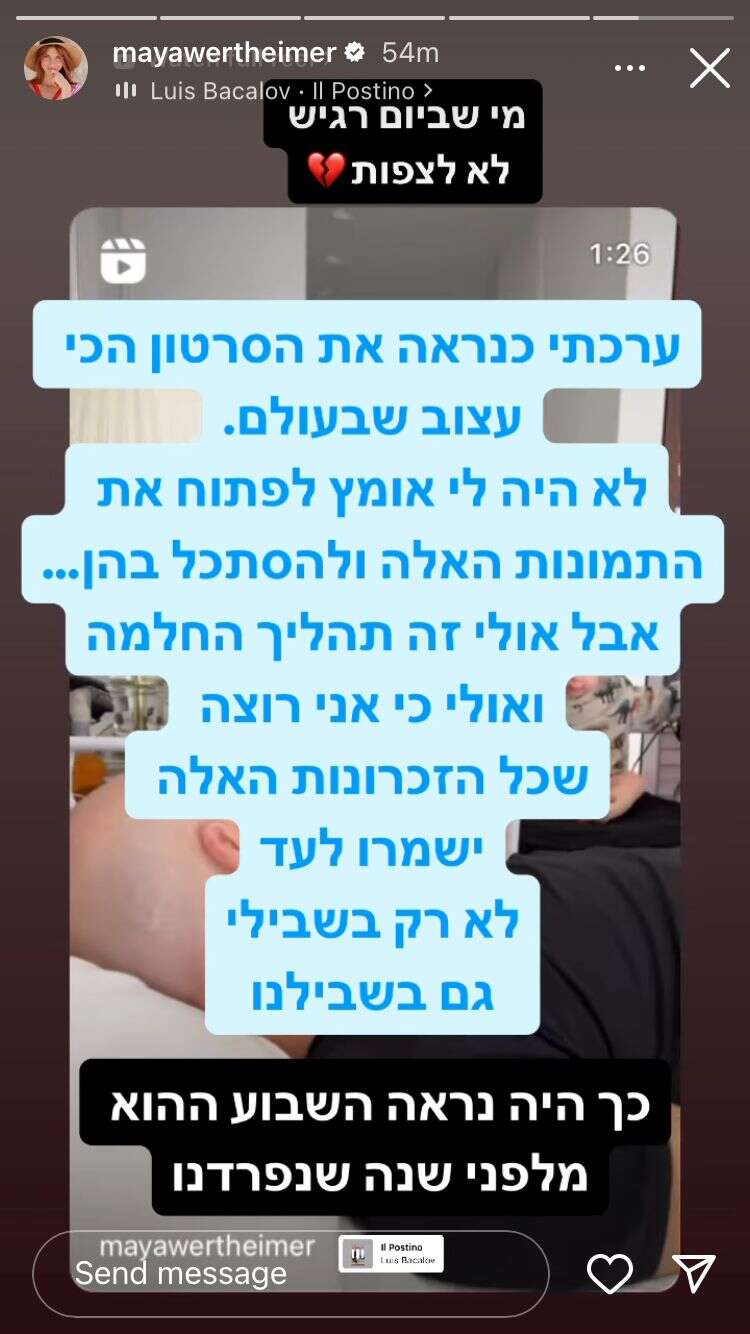The image size is (750, 1334).
Task: Tap the Send message field
Action: click(290, 1273)
